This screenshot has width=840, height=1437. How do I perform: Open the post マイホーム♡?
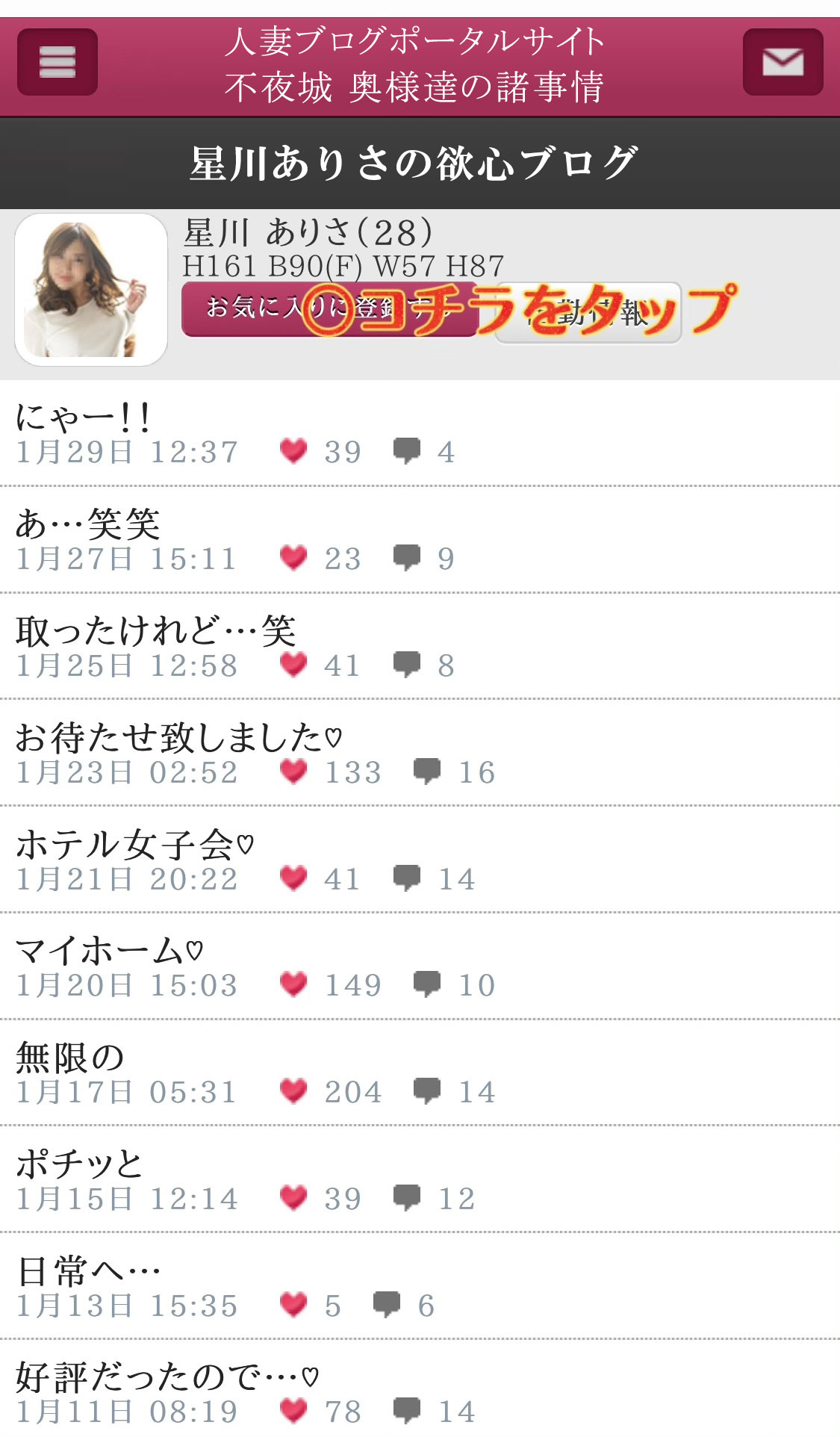pos(109,951)
